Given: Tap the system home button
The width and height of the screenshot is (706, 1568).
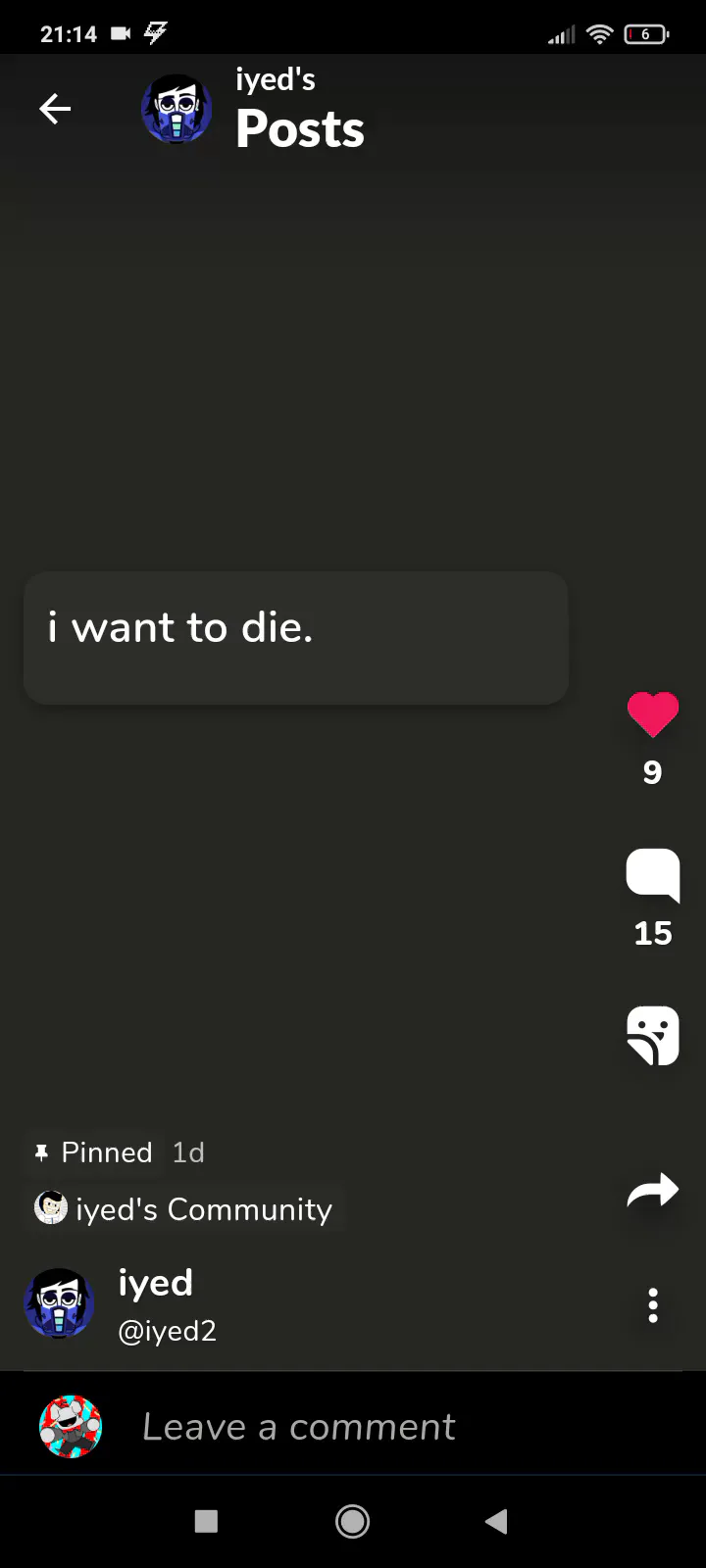Looking at the screenshot, I should pyautogui.click(x=353, y=1521).
